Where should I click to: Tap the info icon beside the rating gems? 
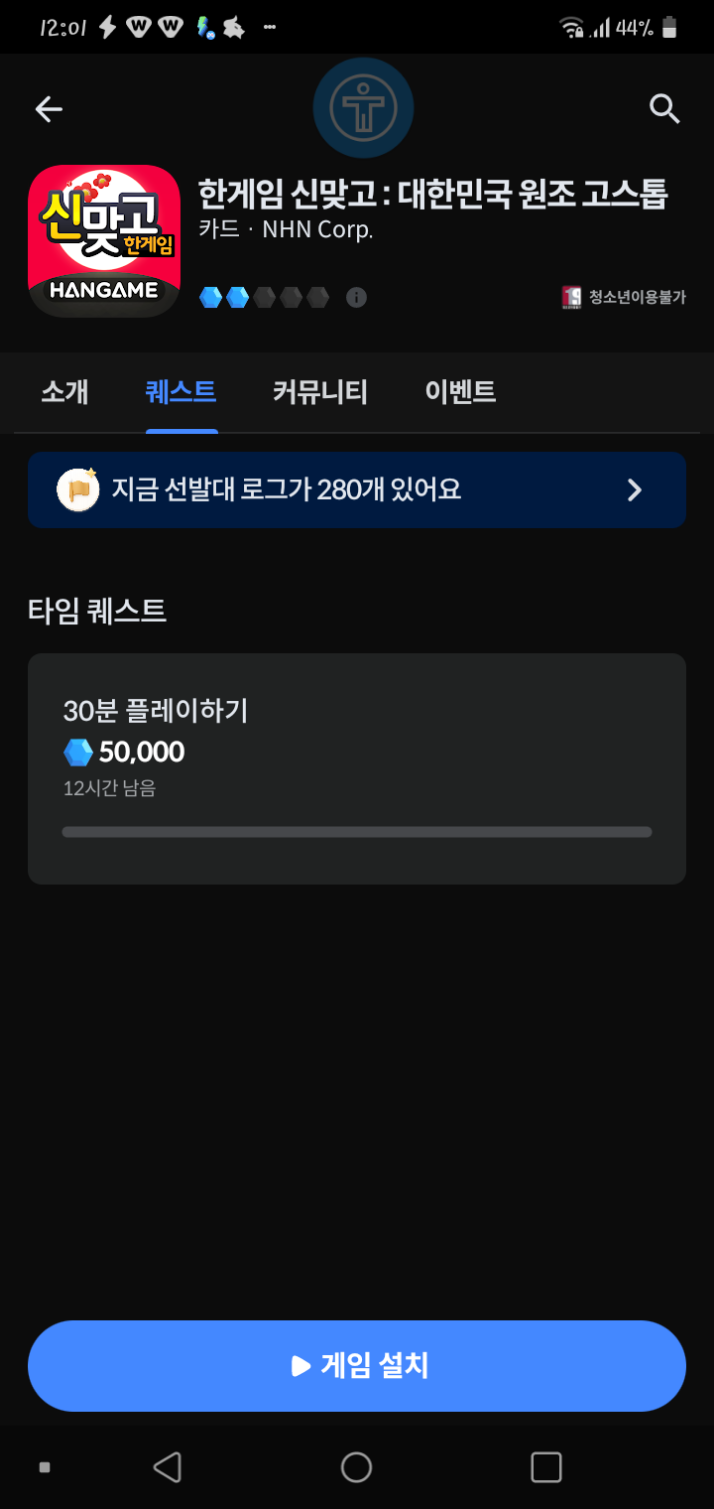pyautogui.click(x=356, y=297)
